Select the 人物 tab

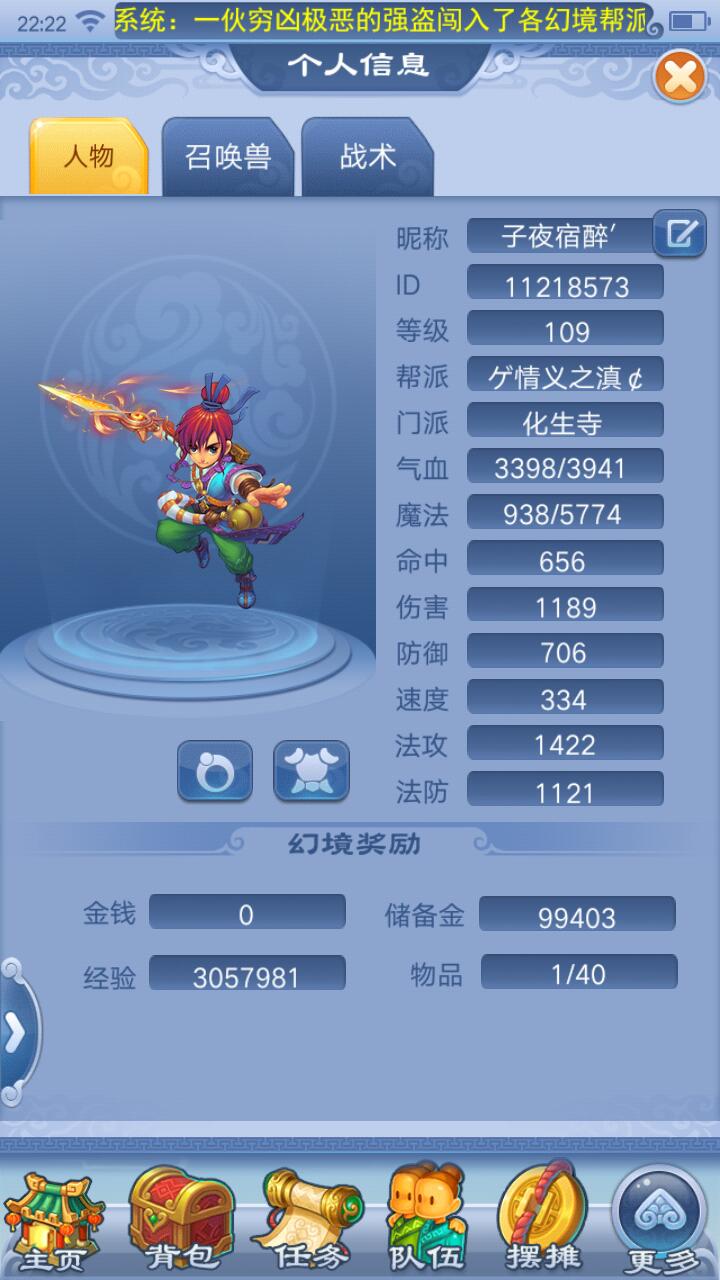89,157
